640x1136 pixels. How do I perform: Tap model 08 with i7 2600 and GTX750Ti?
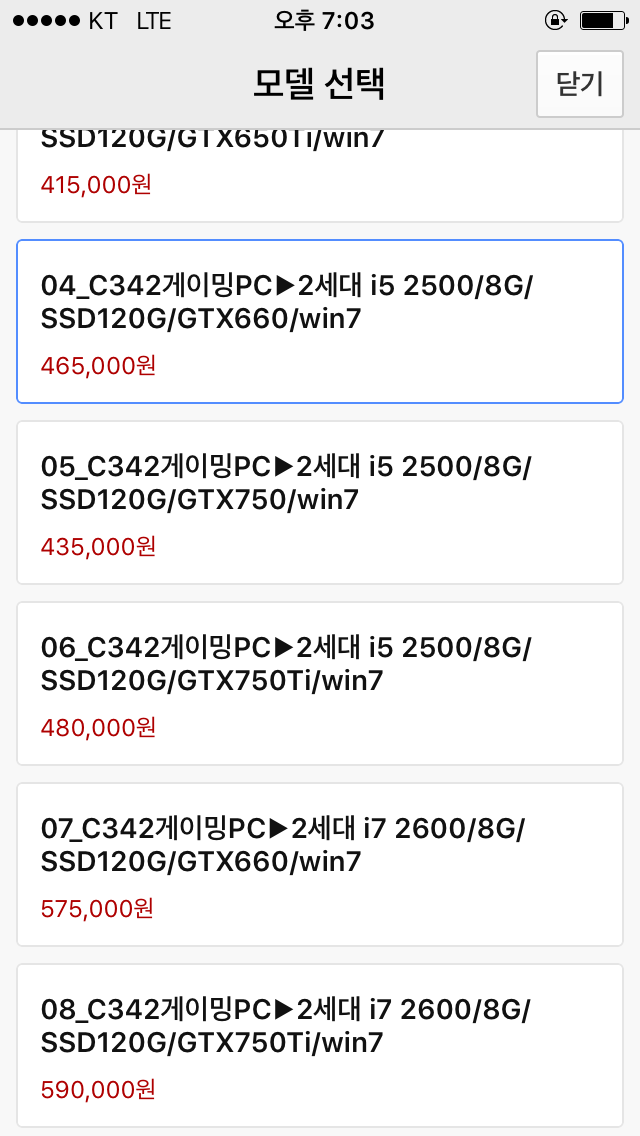pos(320,1045)
